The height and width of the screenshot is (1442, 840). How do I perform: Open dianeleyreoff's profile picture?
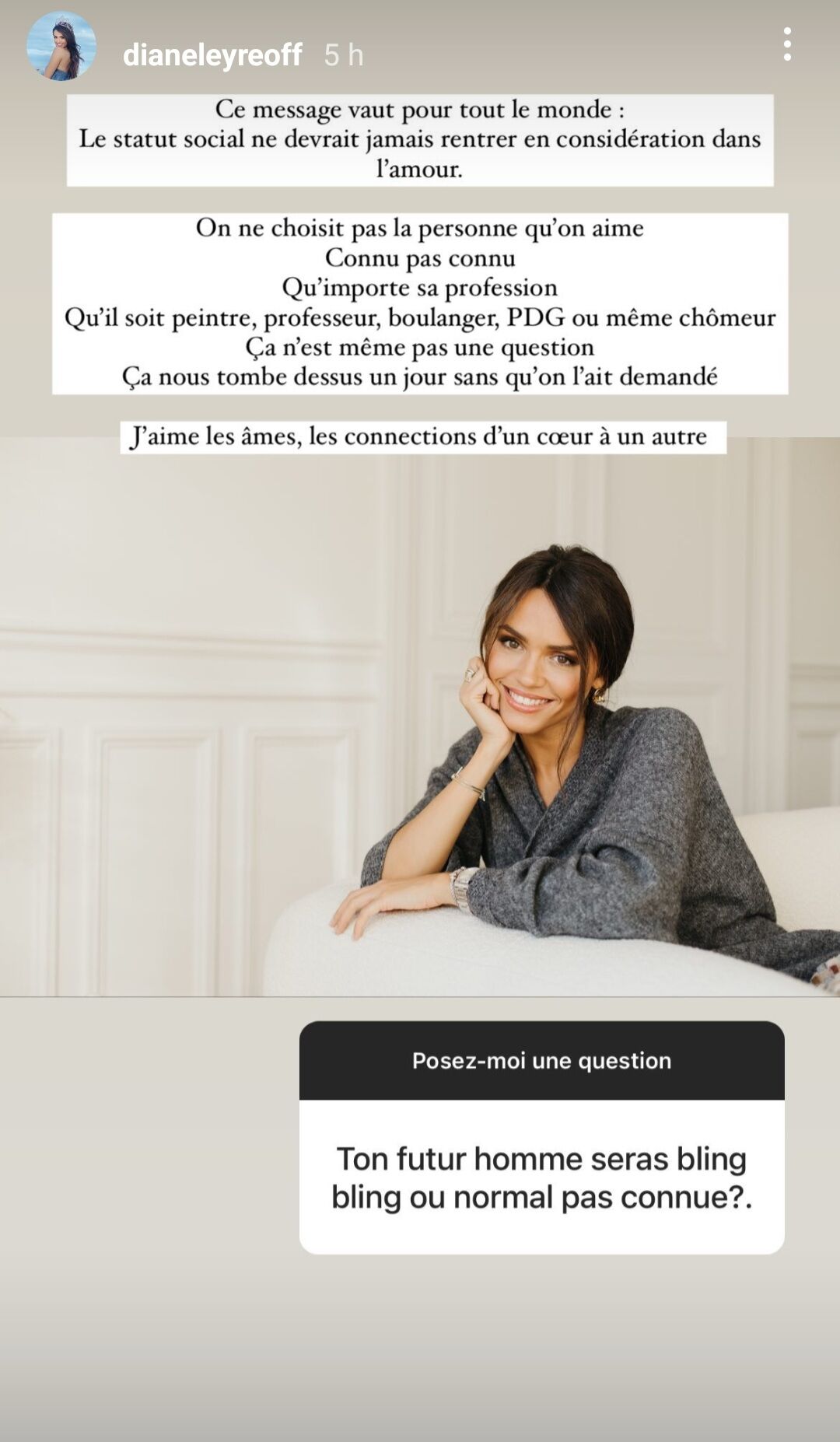[61, 47]
